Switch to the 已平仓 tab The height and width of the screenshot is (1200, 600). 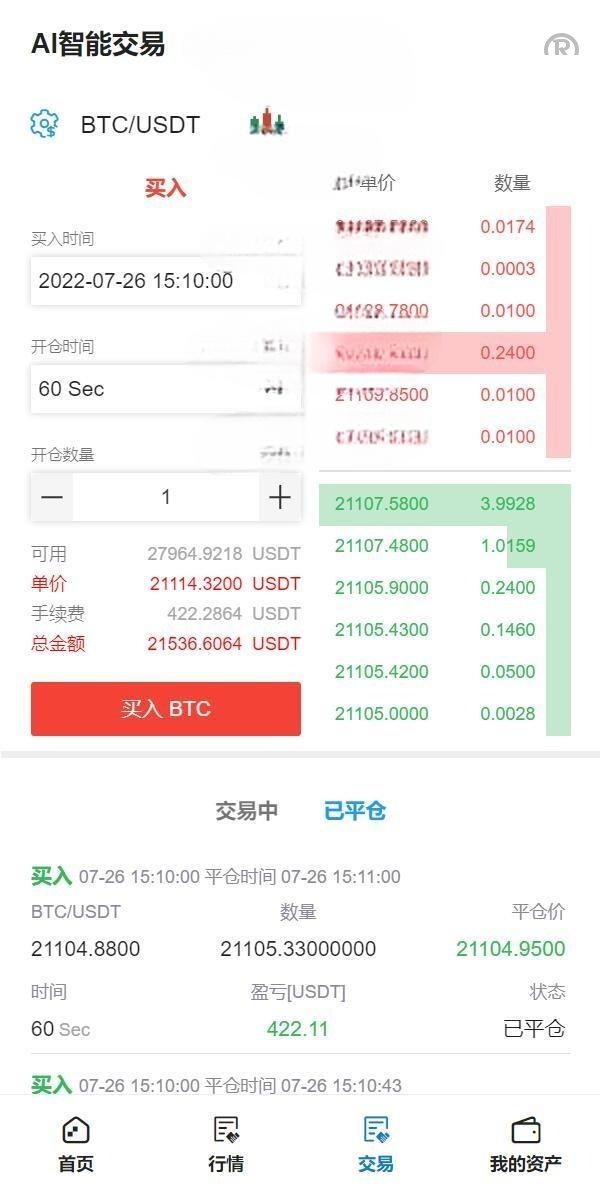pos(355,811)
